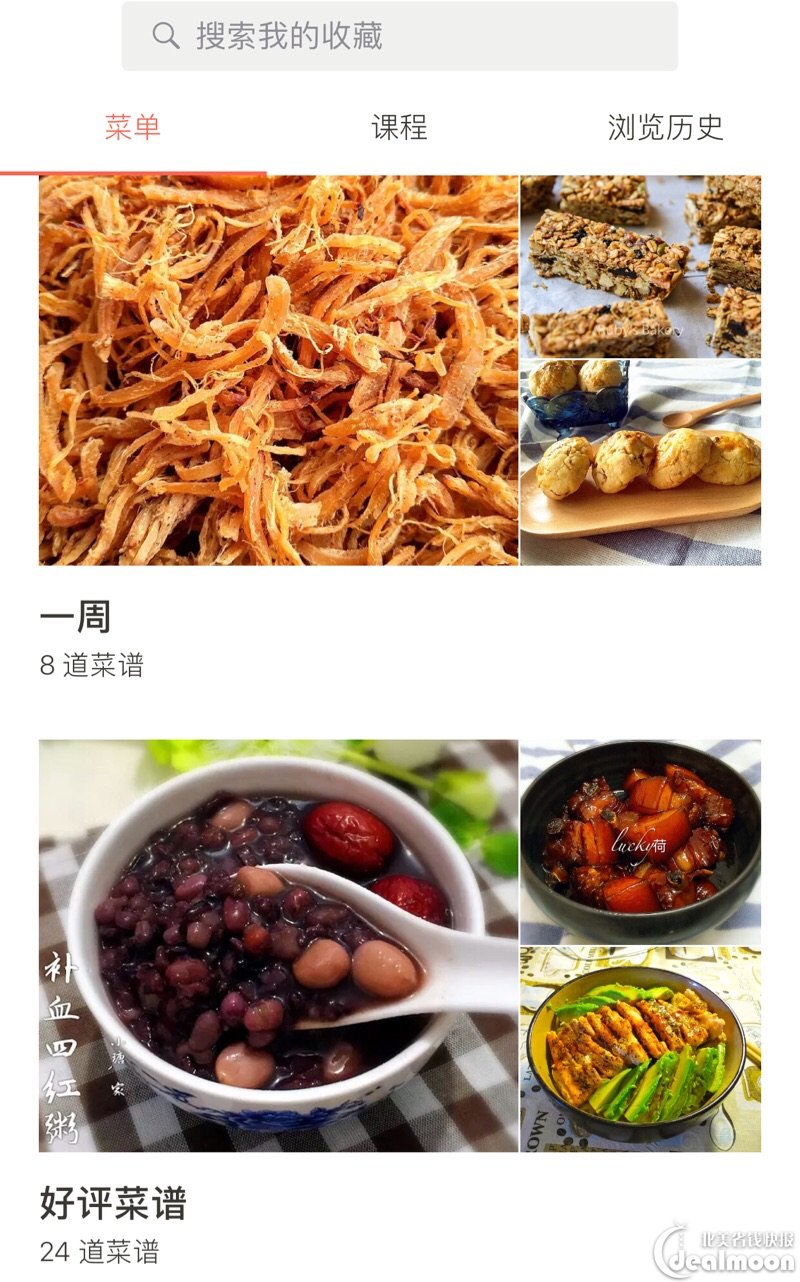Viewport: 800px width, 1282px height.
Task: Switch to the 浏览历史 tab
Action: (665, 128)
